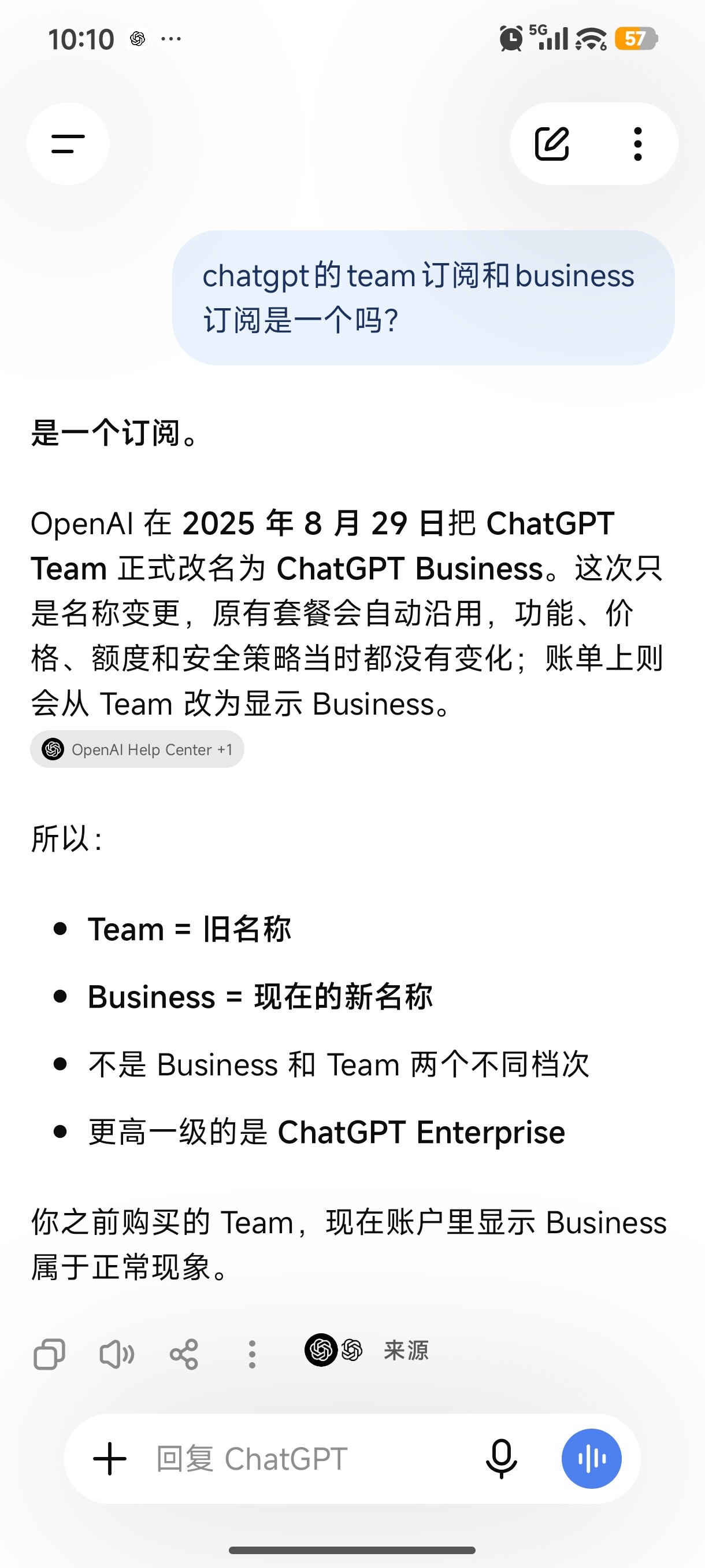Start a new chat with compose icon
705x1568 pixels.
pos(552,143)
